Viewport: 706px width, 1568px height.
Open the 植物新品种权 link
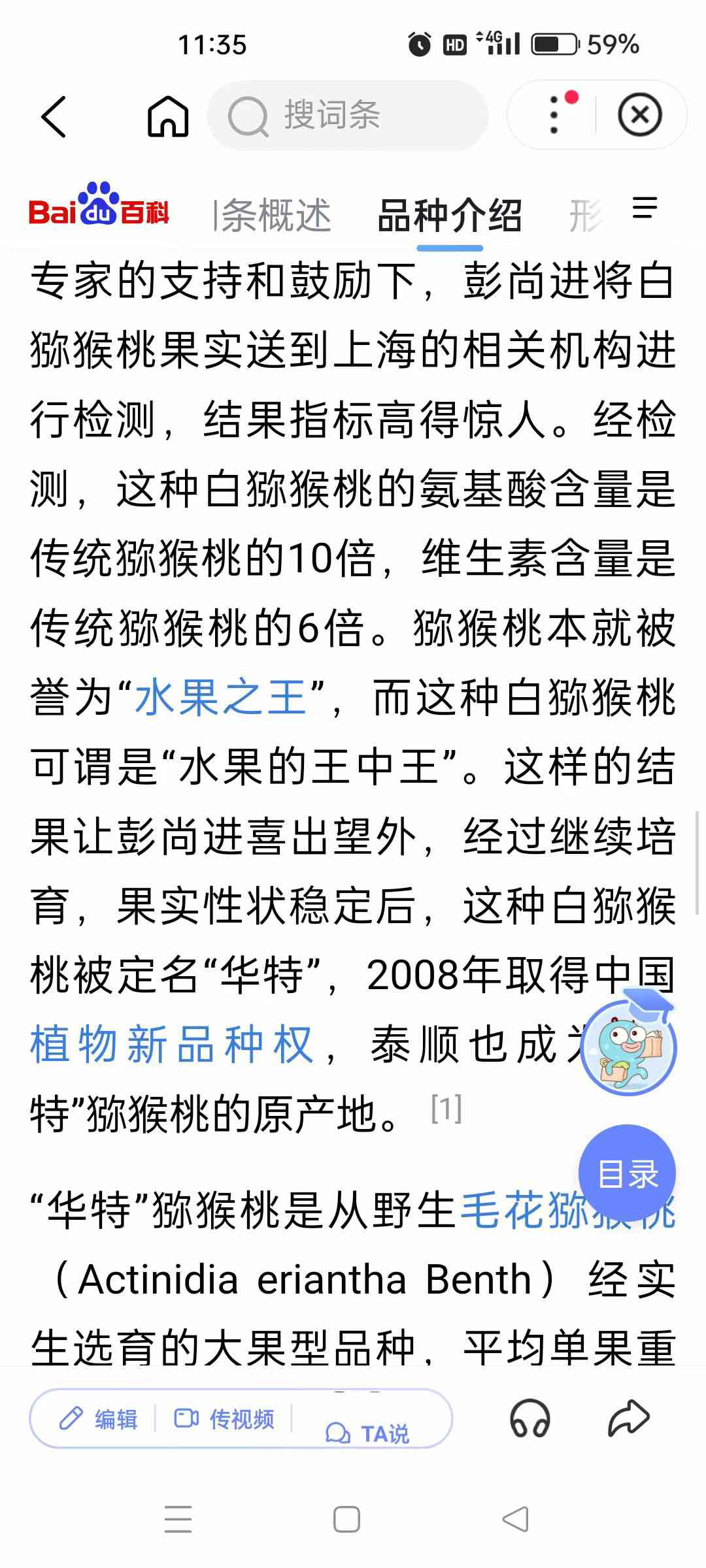point(171,1045)
